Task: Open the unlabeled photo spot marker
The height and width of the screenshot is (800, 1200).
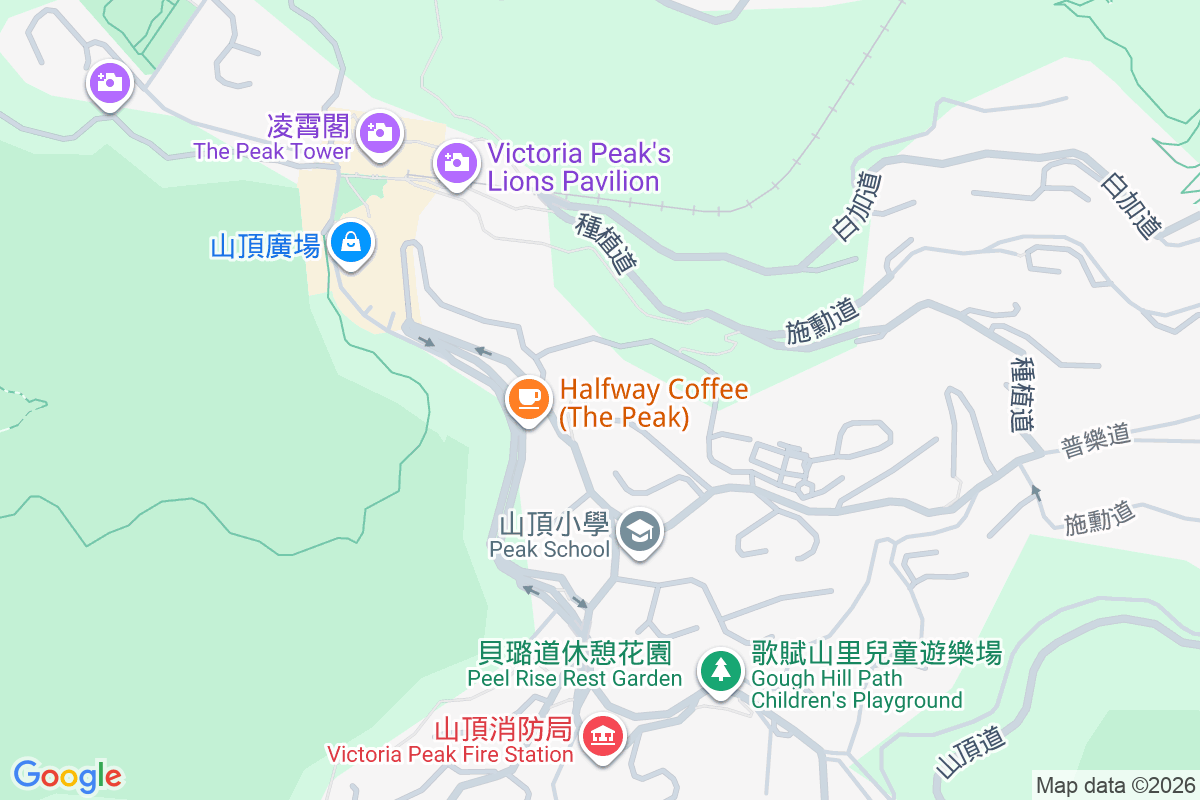Action: tap(110, 83)
